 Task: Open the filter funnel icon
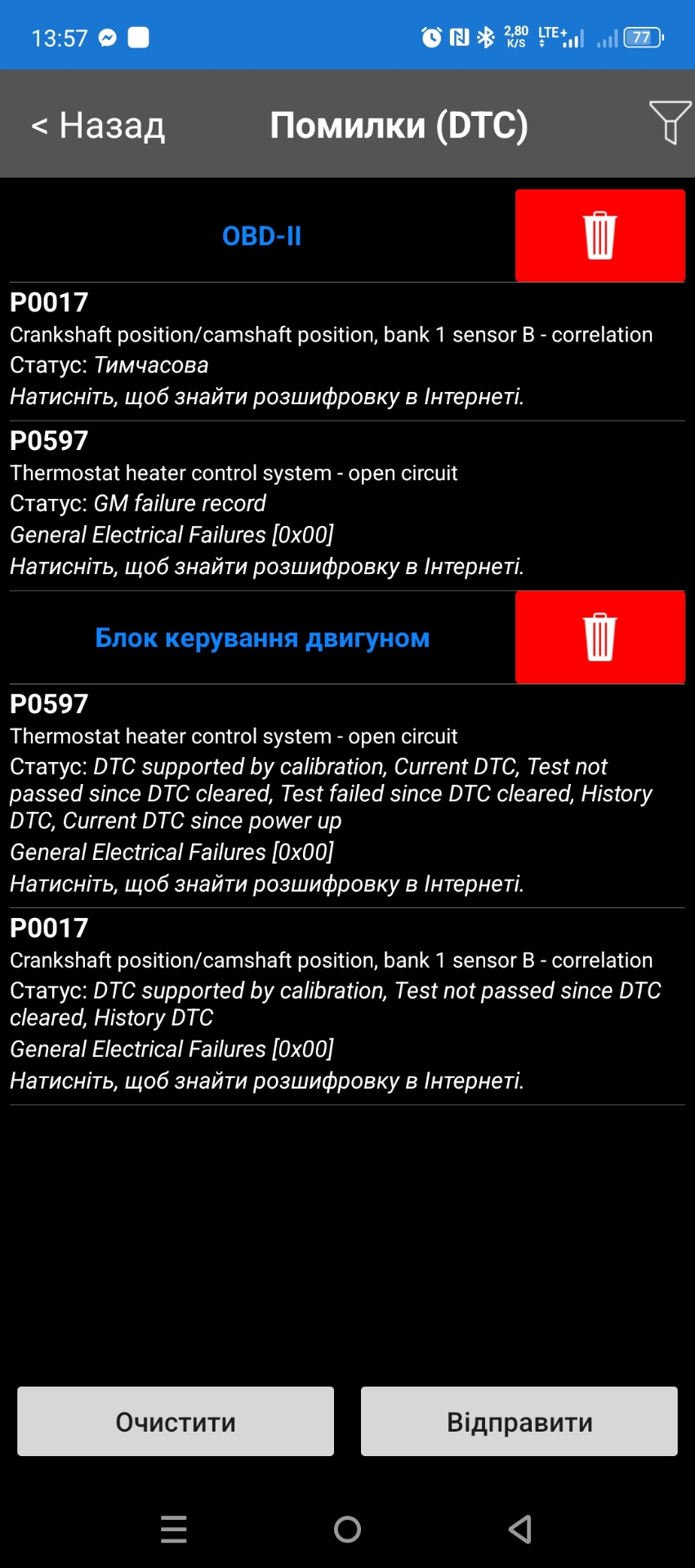pyautogui.click(x=670, y=123)
